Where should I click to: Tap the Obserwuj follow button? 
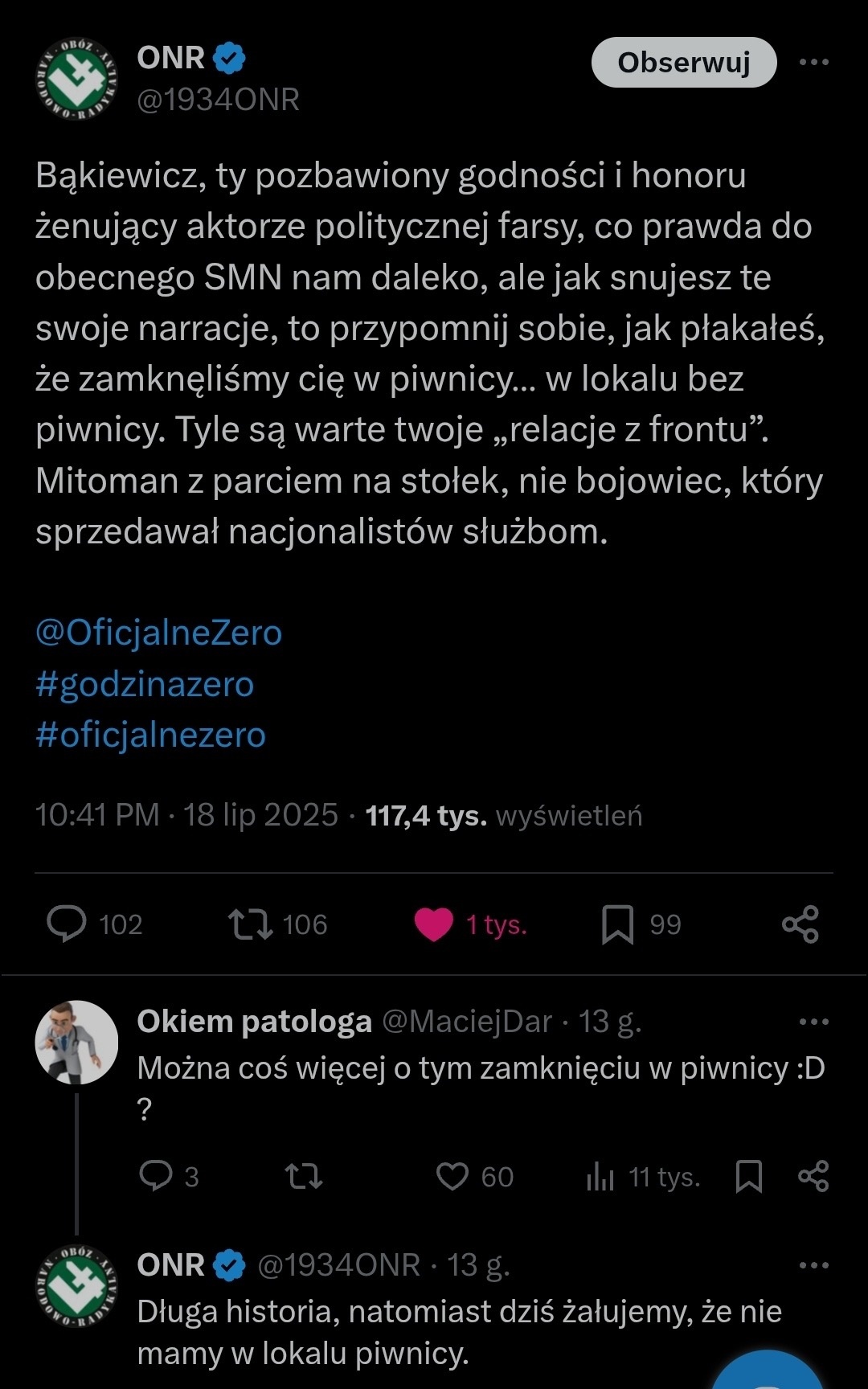684,63
